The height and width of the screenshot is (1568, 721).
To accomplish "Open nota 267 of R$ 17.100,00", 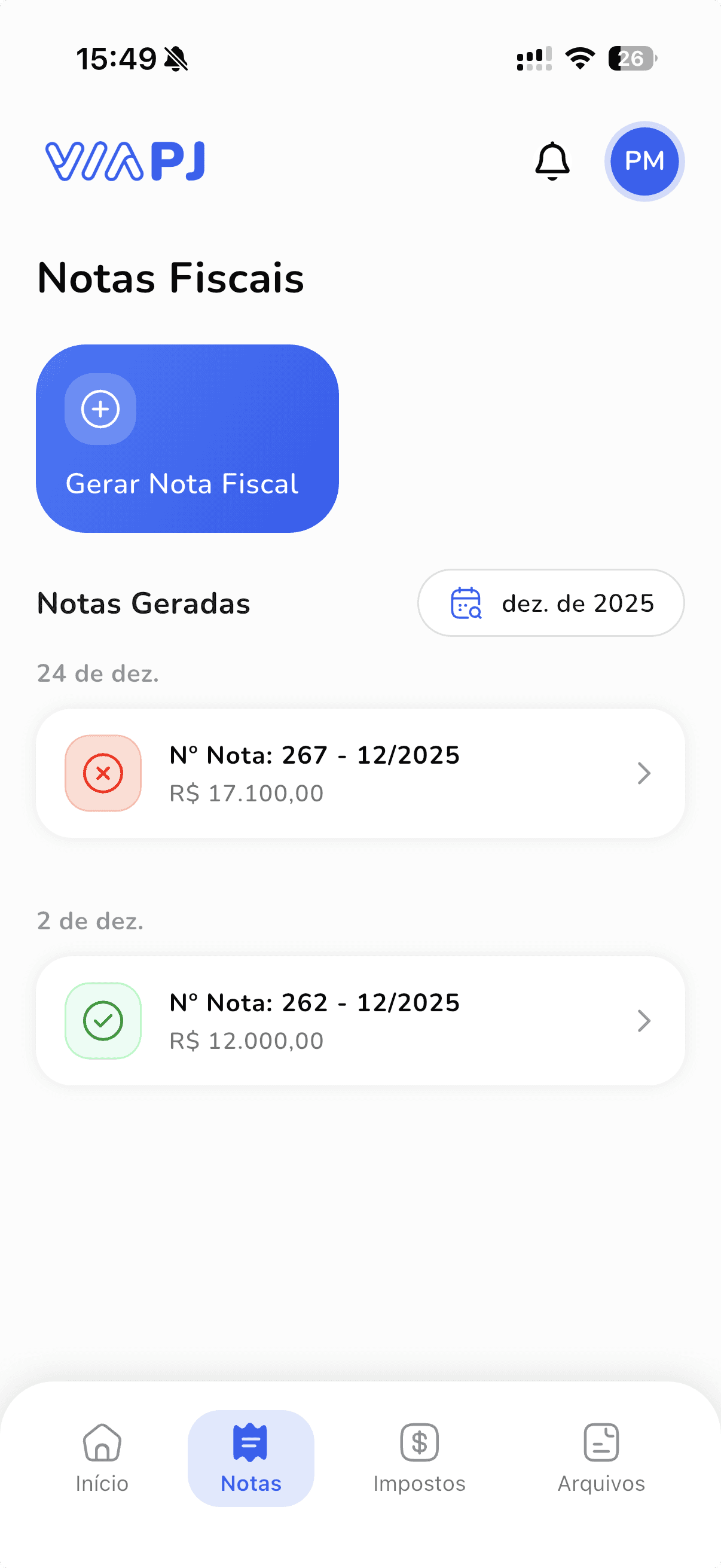I will 360,773.
